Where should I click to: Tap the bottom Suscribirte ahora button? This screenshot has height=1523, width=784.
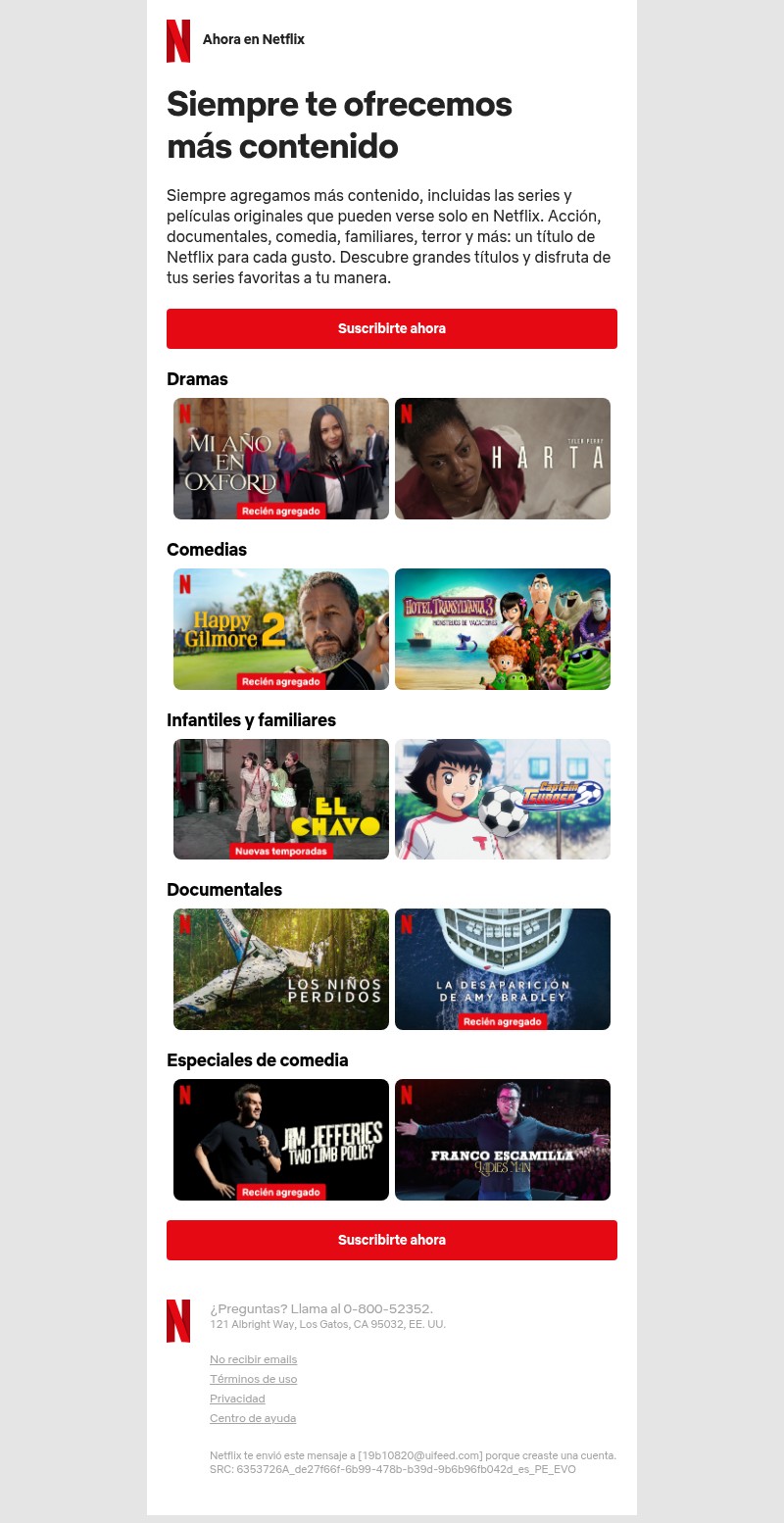tap(392, 1240)
